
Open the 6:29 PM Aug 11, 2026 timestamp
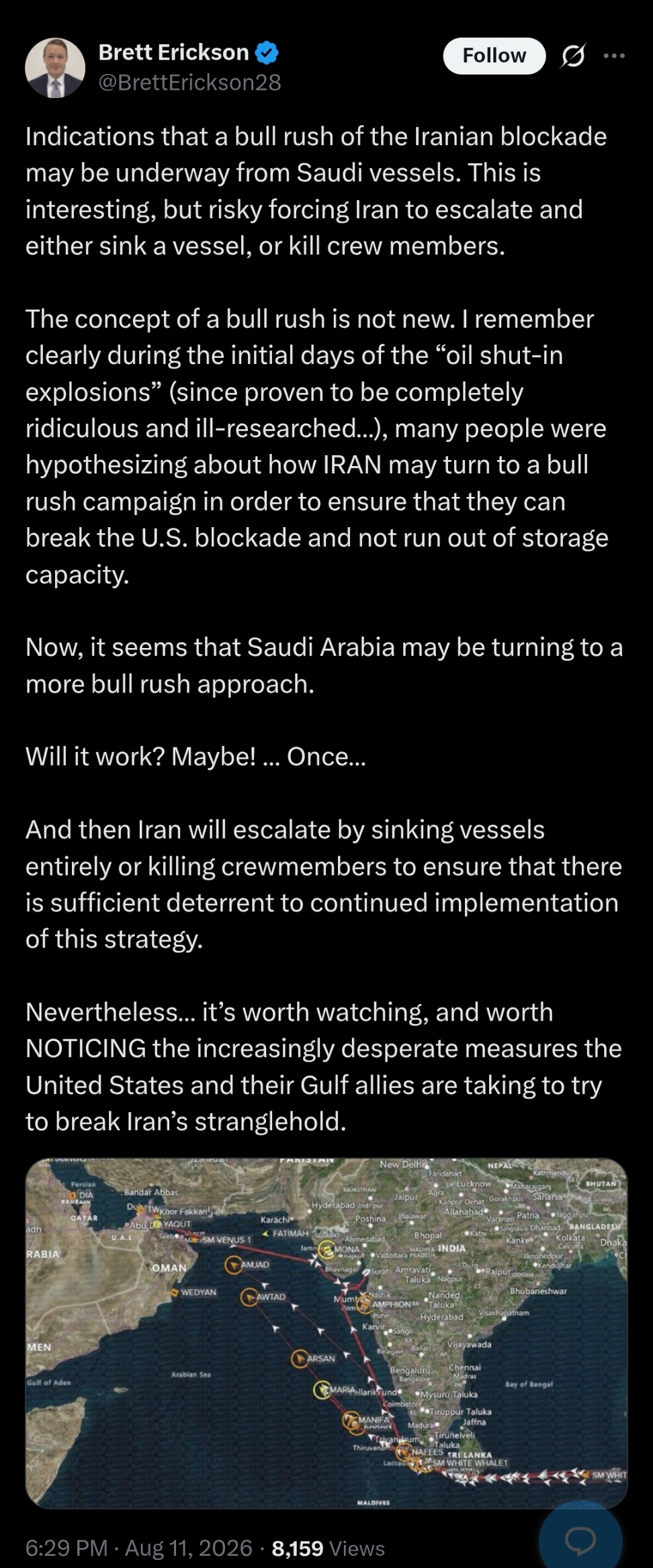(139, 1549)
